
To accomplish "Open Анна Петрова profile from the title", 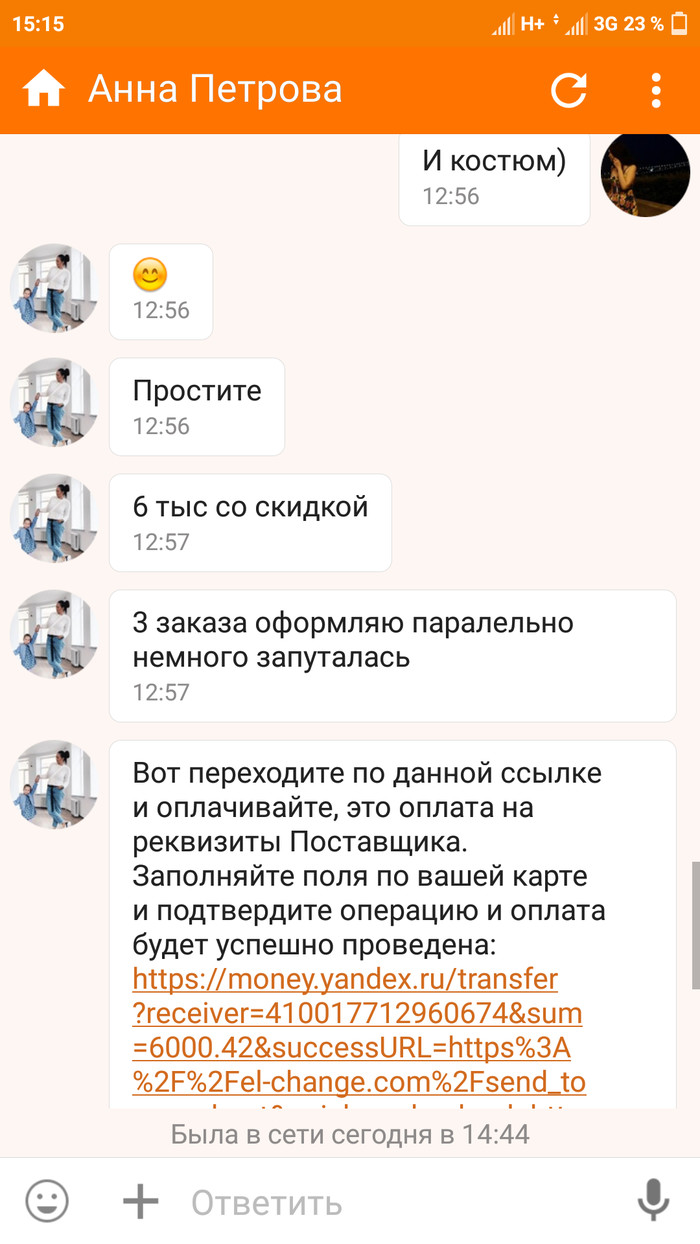I will [215, 90].
